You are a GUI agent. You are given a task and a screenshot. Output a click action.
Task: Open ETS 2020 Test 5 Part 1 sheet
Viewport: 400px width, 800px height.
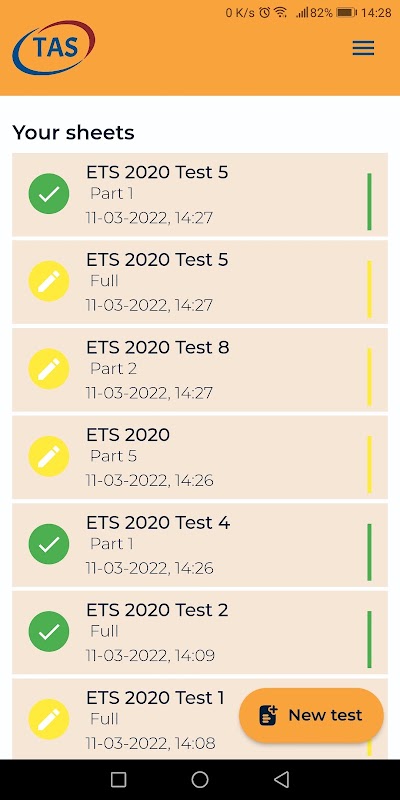click(x=200, y=194)
